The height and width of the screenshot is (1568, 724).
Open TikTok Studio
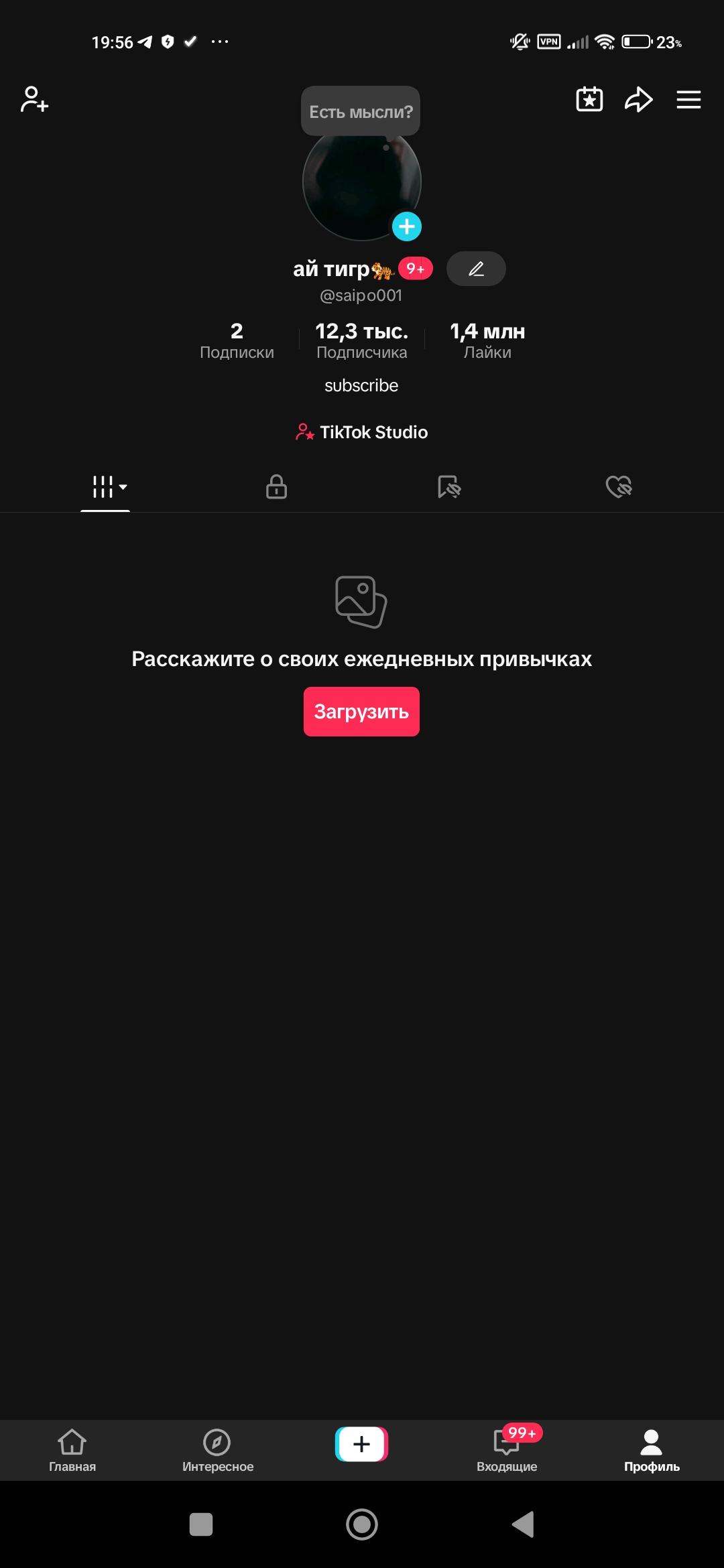pos(362,432)
